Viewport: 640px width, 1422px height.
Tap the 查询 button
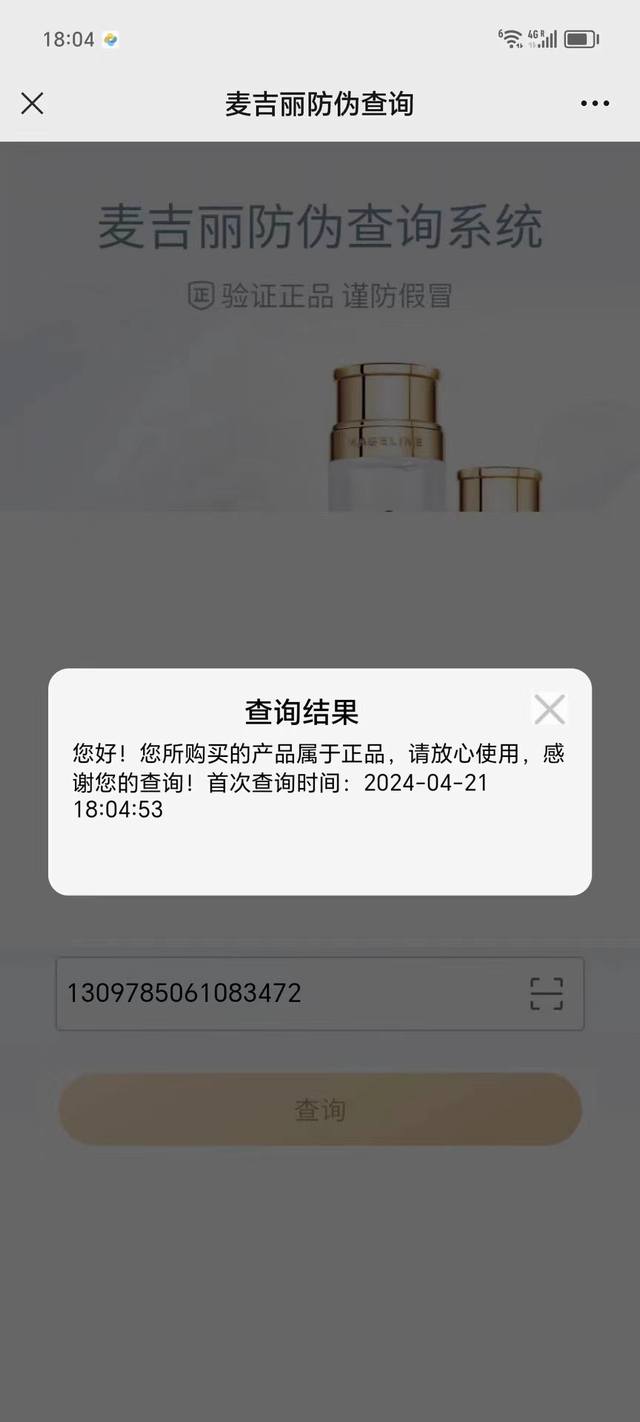tap(320, 1109)
